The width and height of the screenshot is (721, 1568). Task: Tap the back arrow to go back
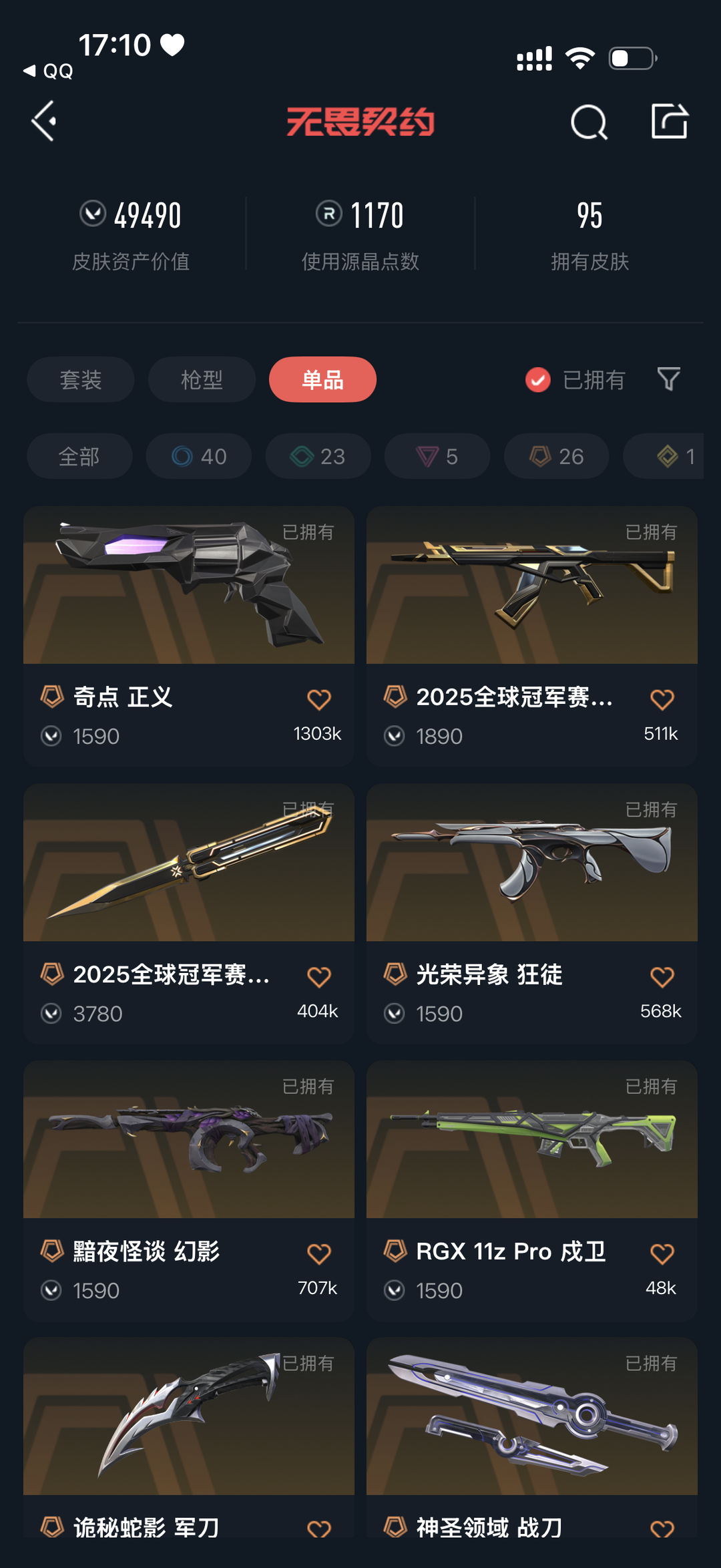(45, 122)
